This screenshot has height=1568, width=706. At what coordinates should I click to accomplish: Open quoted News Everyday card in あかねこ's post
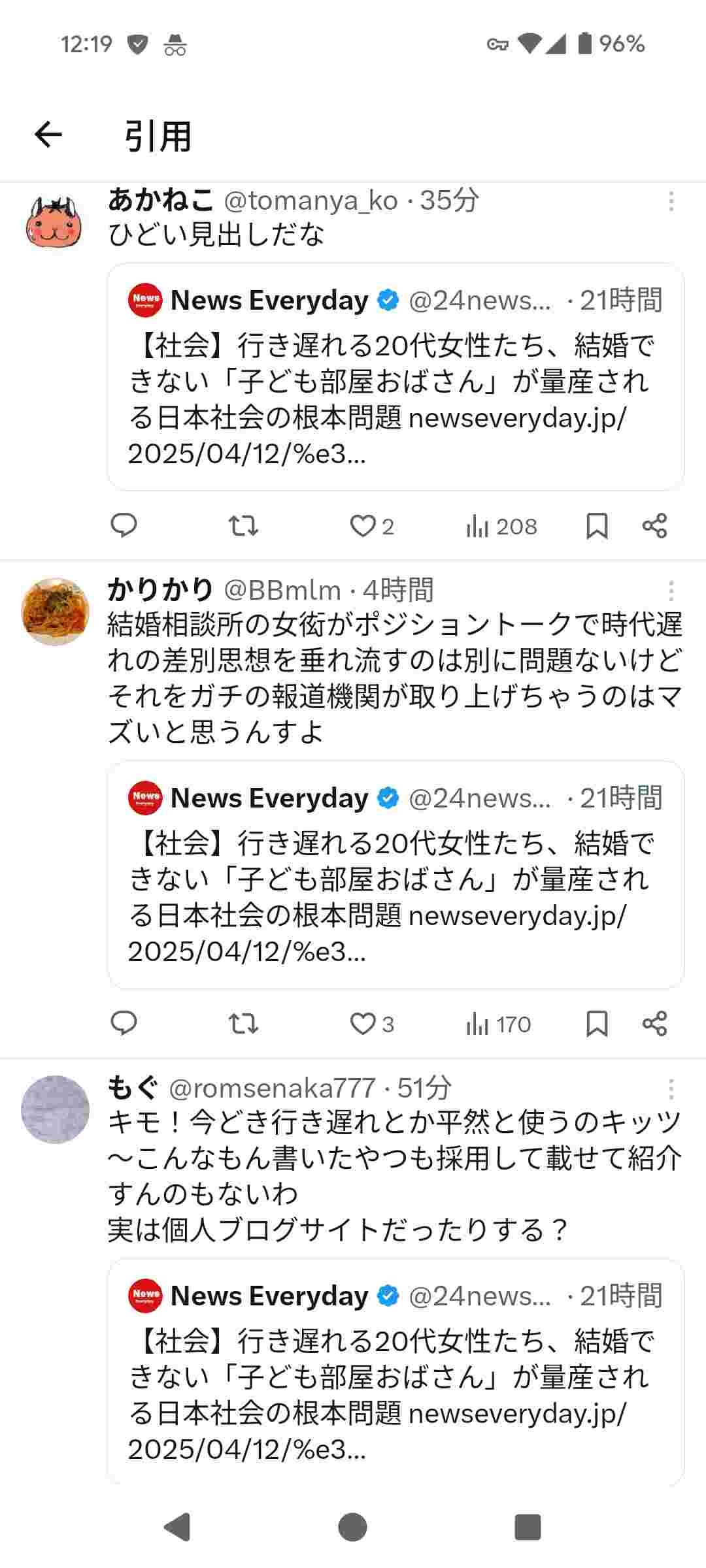[x=395, y=377]
